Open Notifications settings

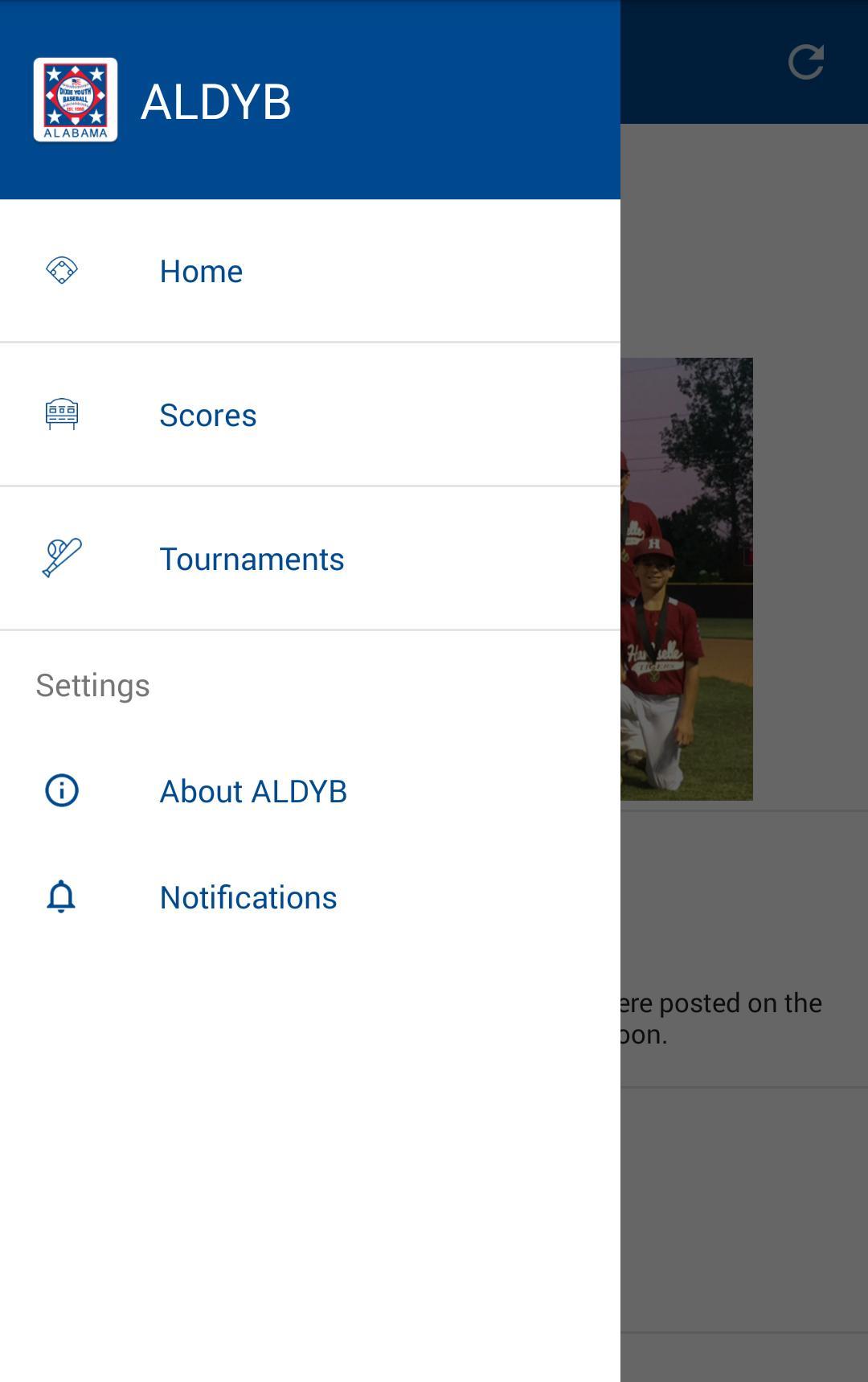click(248, 897)
